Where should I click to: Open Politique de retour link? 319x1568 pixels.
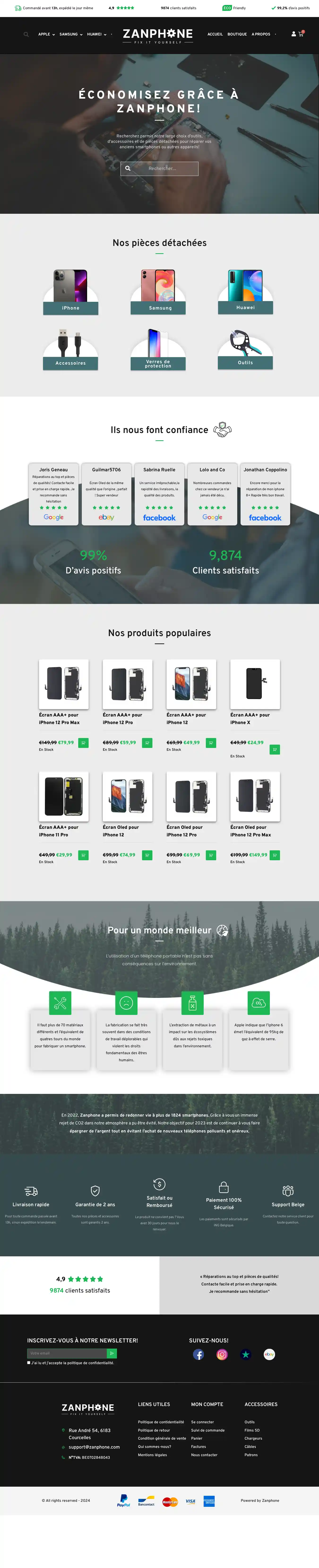pyautogui.click(x=154, y=1430)
